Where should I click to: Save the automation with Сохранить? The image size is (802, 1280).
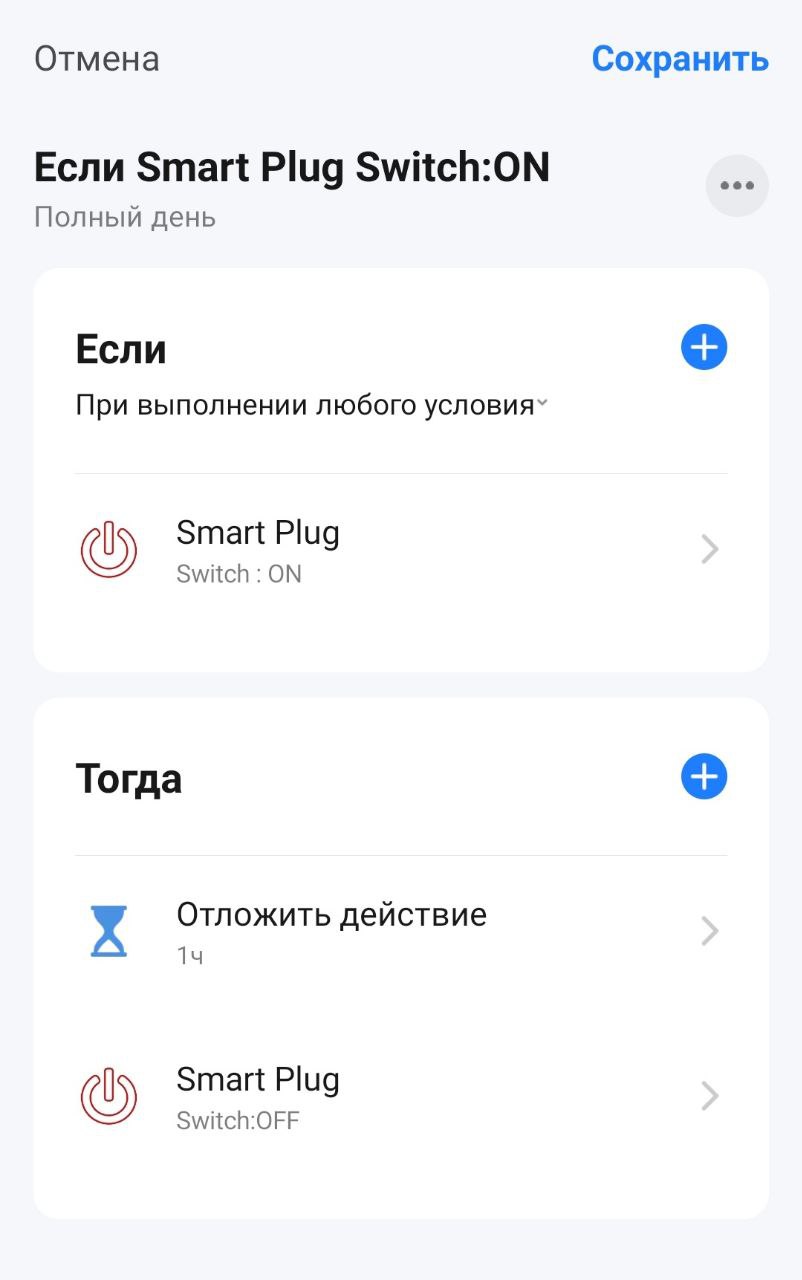tap(679, 59)
